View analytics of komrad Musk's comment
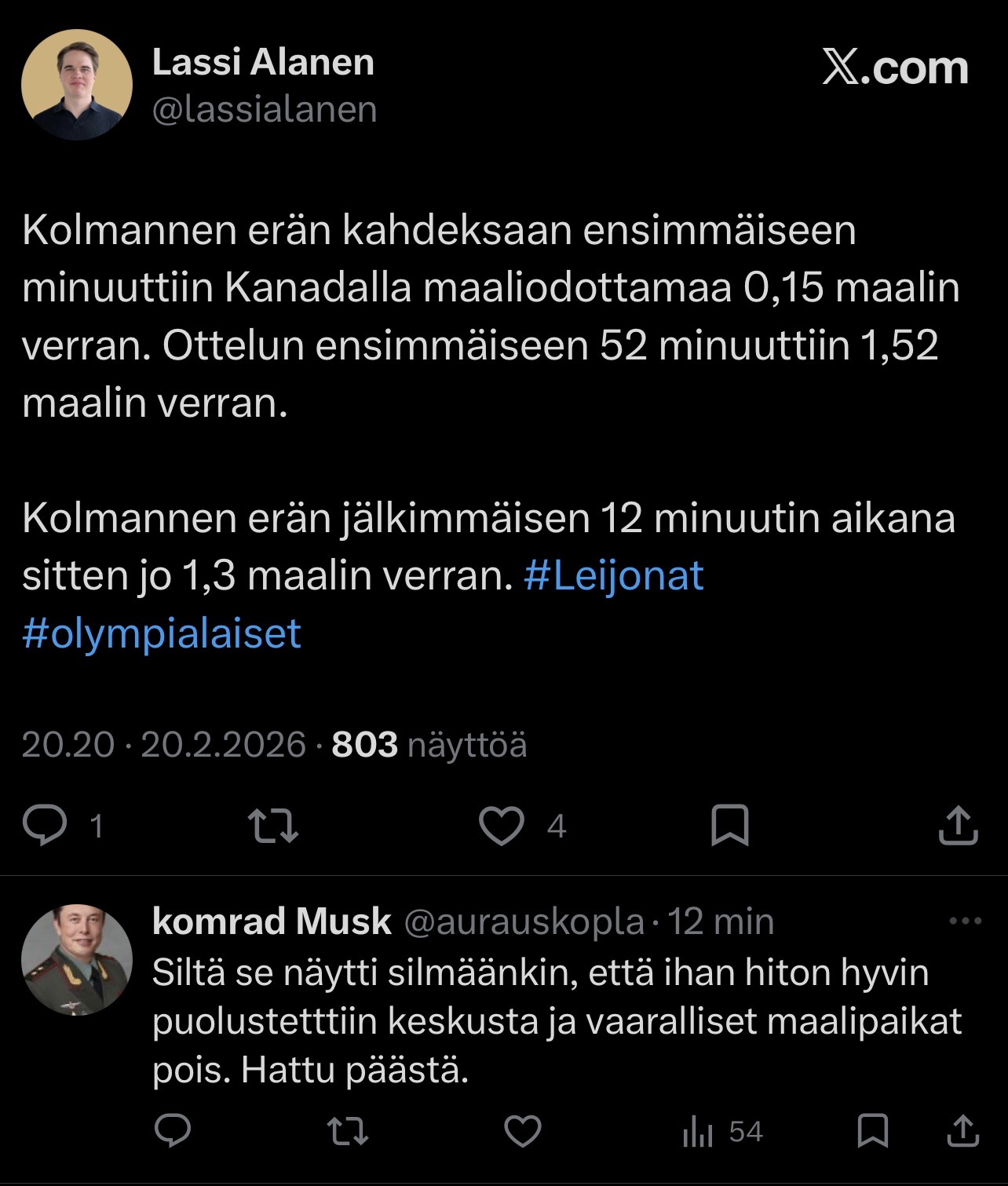1008x1186 pixels. coord(721,1131)
